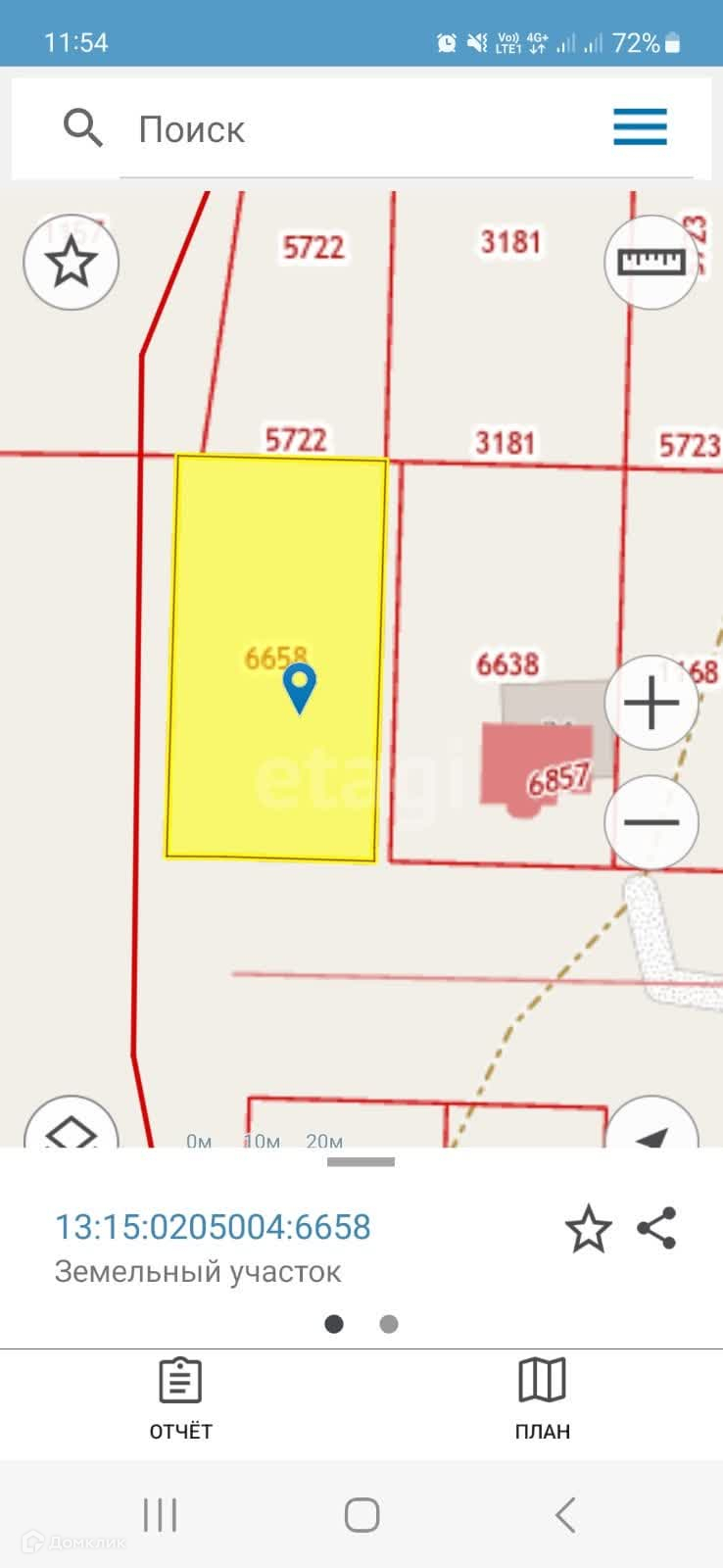
Task: Open the favorites star on the map
Action: pyautogui.click(x=71, y=263)
